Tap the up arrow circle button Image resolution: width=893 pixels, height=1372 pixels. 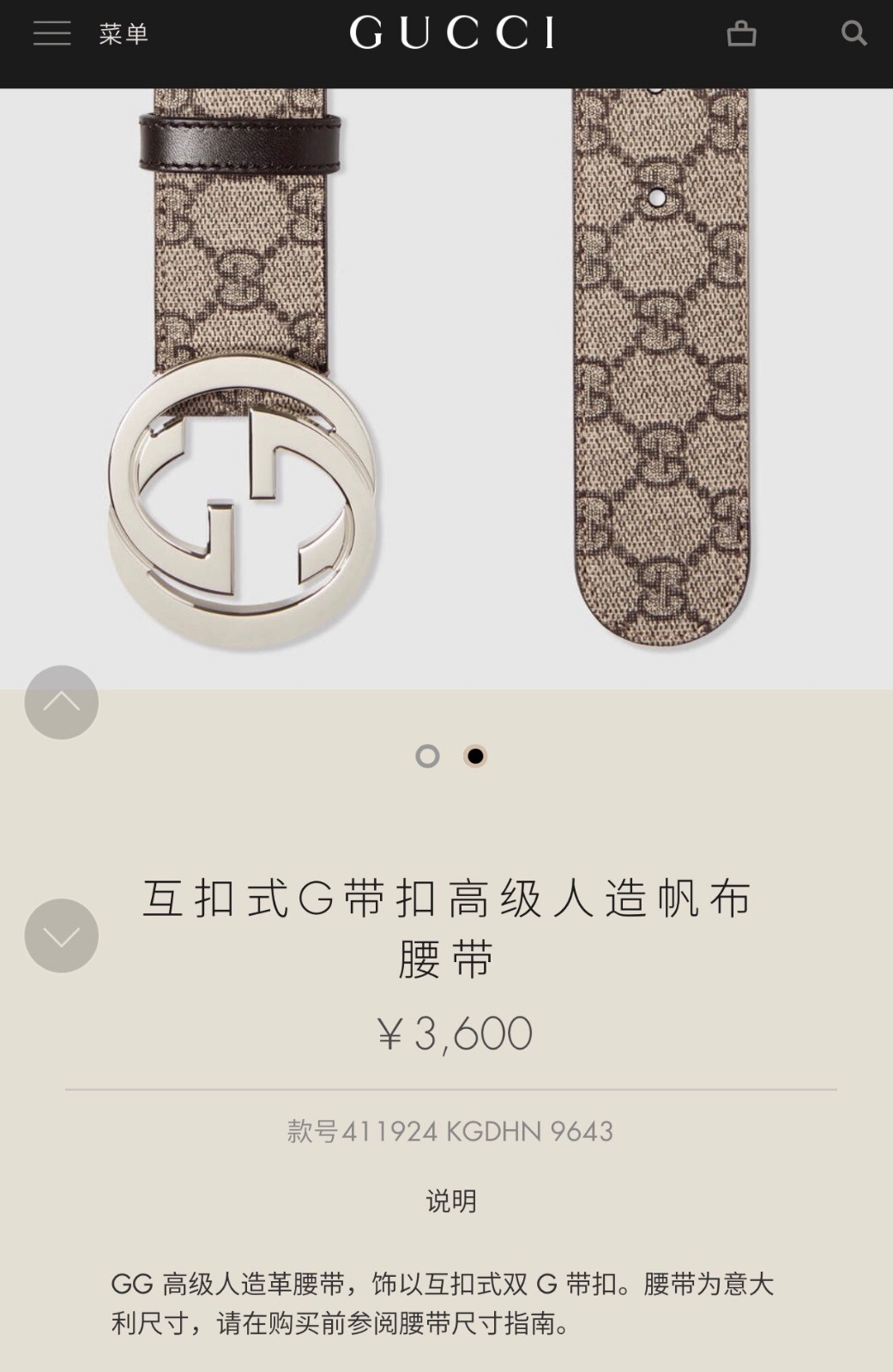pyautogui.click(x=62, y=702)
